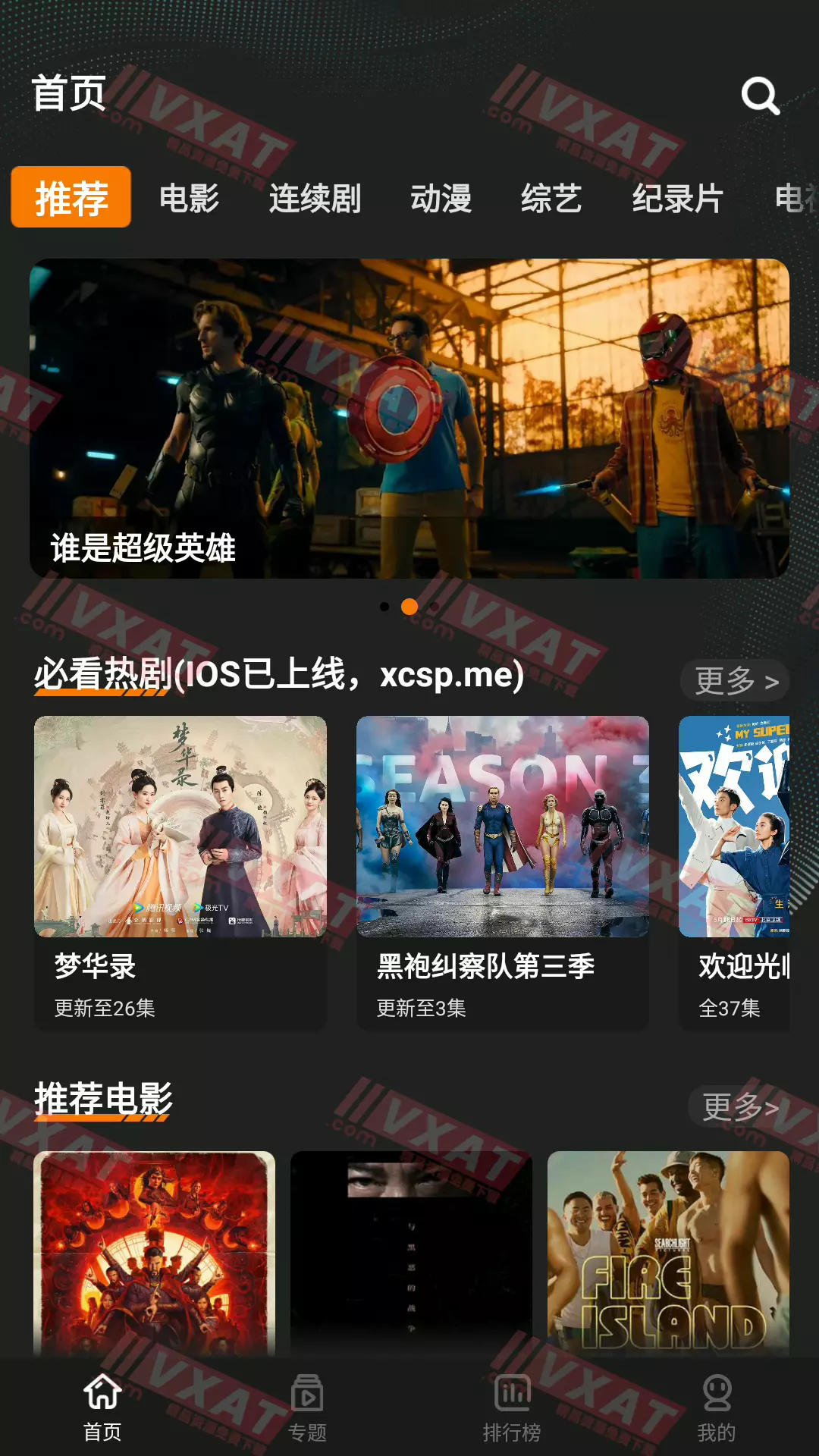The width and height of the screenshot is (819, 1456).
Task: Switch to the 纪录片 tab
Action: coord(677,199)
